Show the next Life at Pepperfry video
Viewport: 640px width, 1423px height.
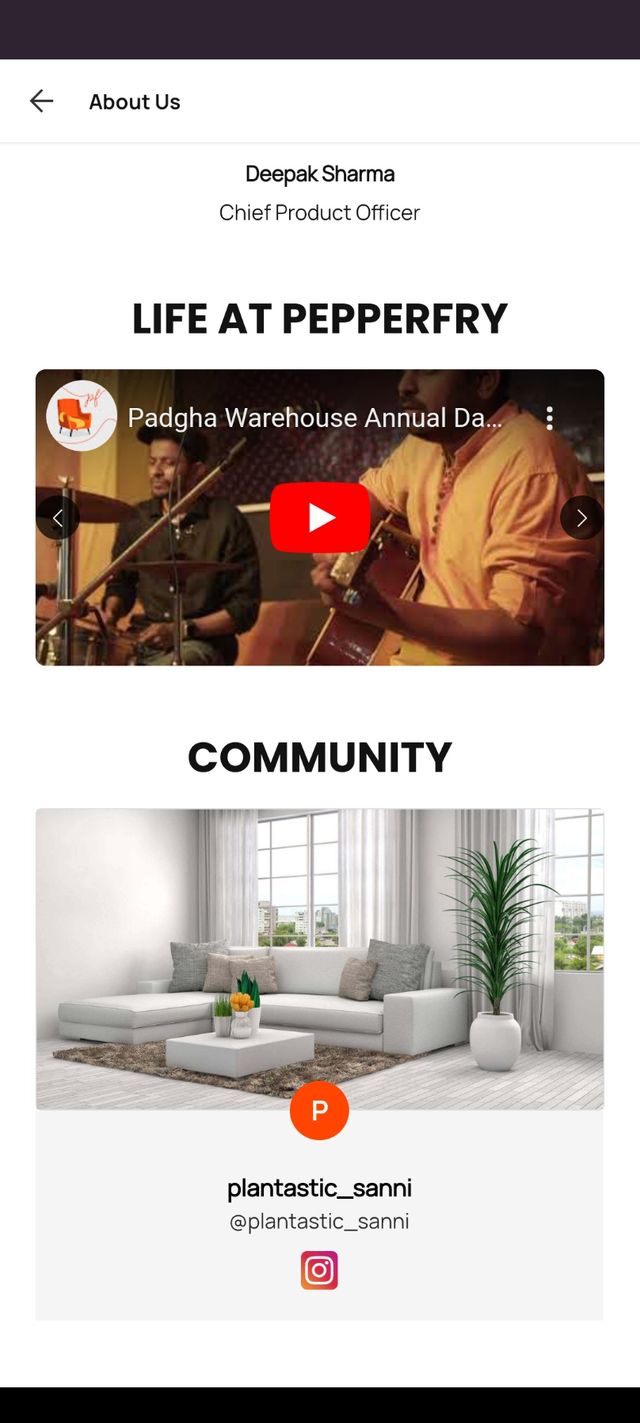pos(581,518)
